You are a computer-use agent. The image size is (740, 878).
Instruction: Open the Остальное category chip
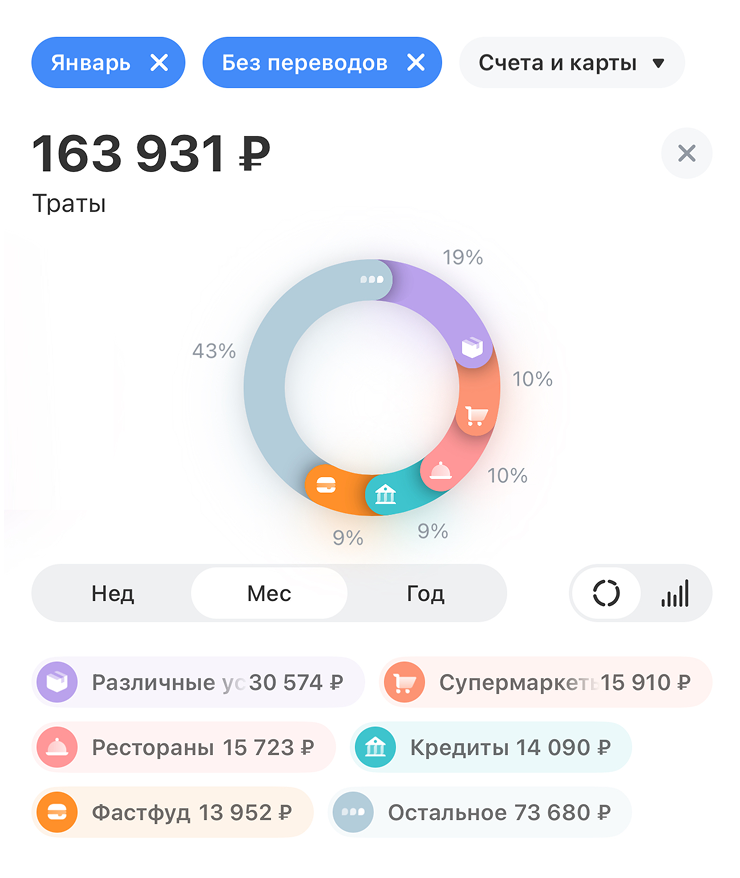point(478,812)
